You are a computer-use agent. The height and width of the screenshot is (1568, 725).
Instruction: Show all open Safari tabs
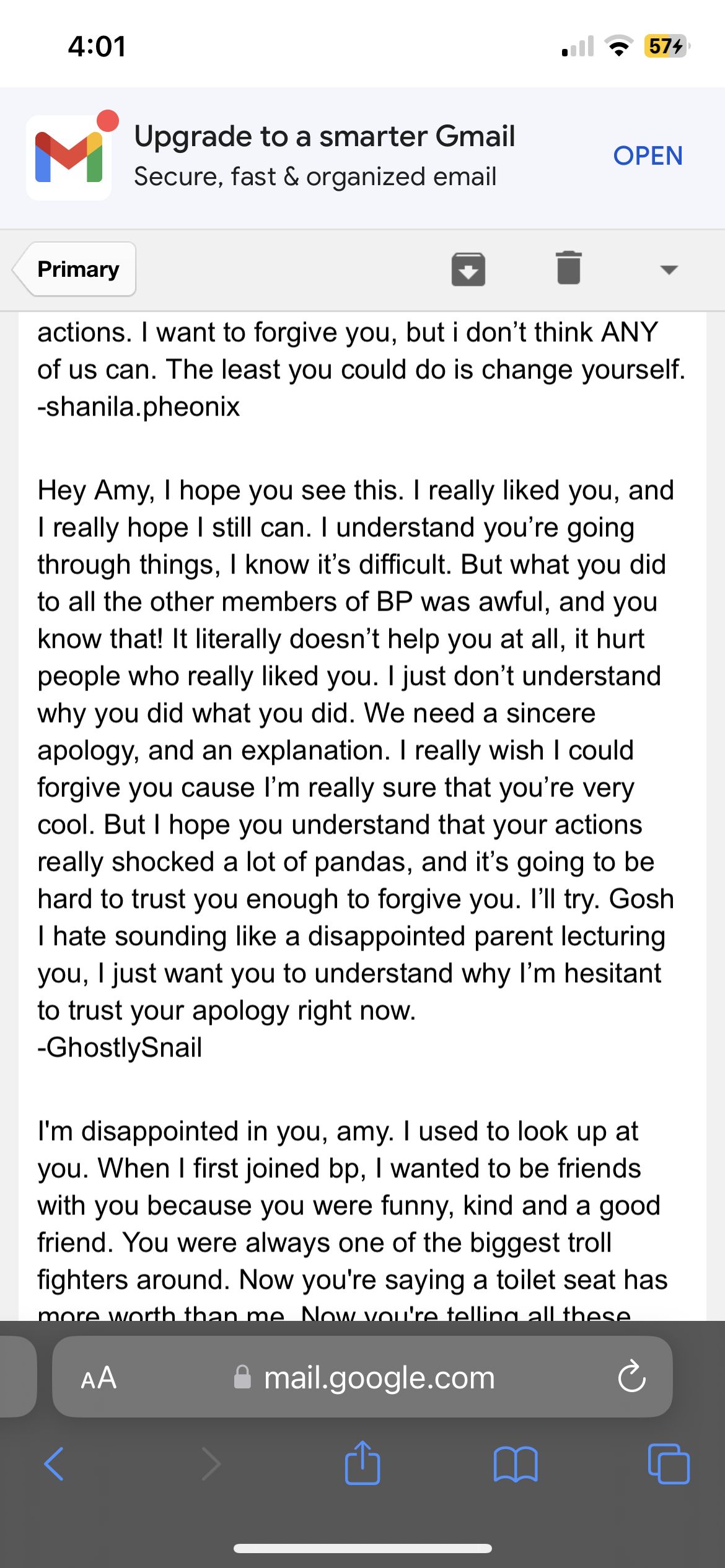(x=668, y=1464)
